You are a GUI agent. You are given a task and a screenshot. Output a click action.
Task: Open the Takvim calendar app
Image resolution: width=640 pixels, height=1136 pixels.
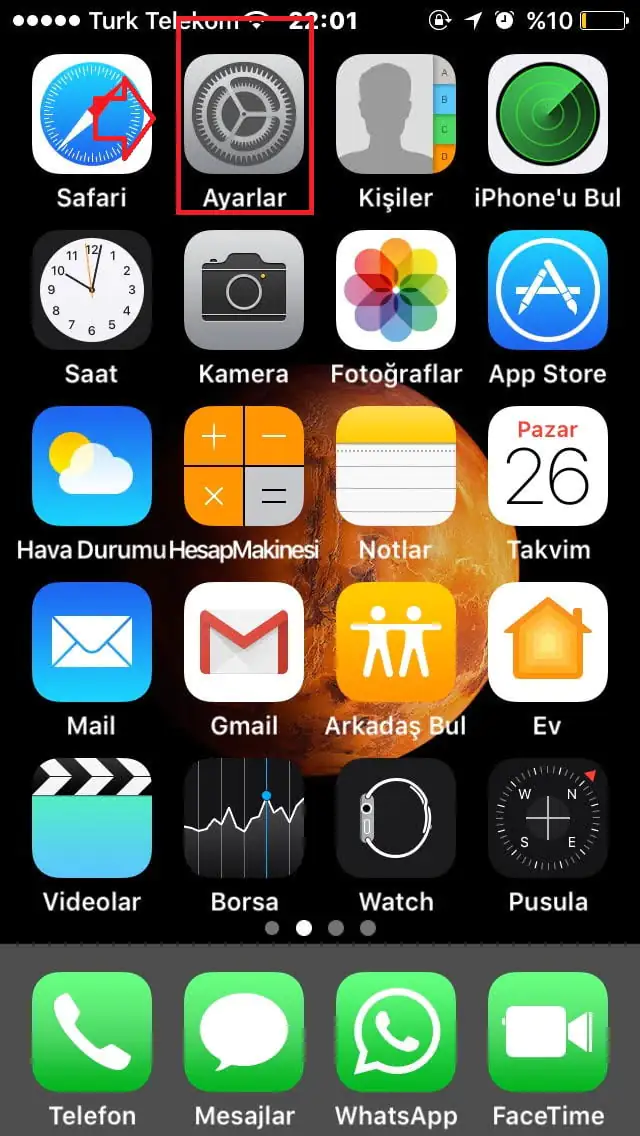[548, 466]
